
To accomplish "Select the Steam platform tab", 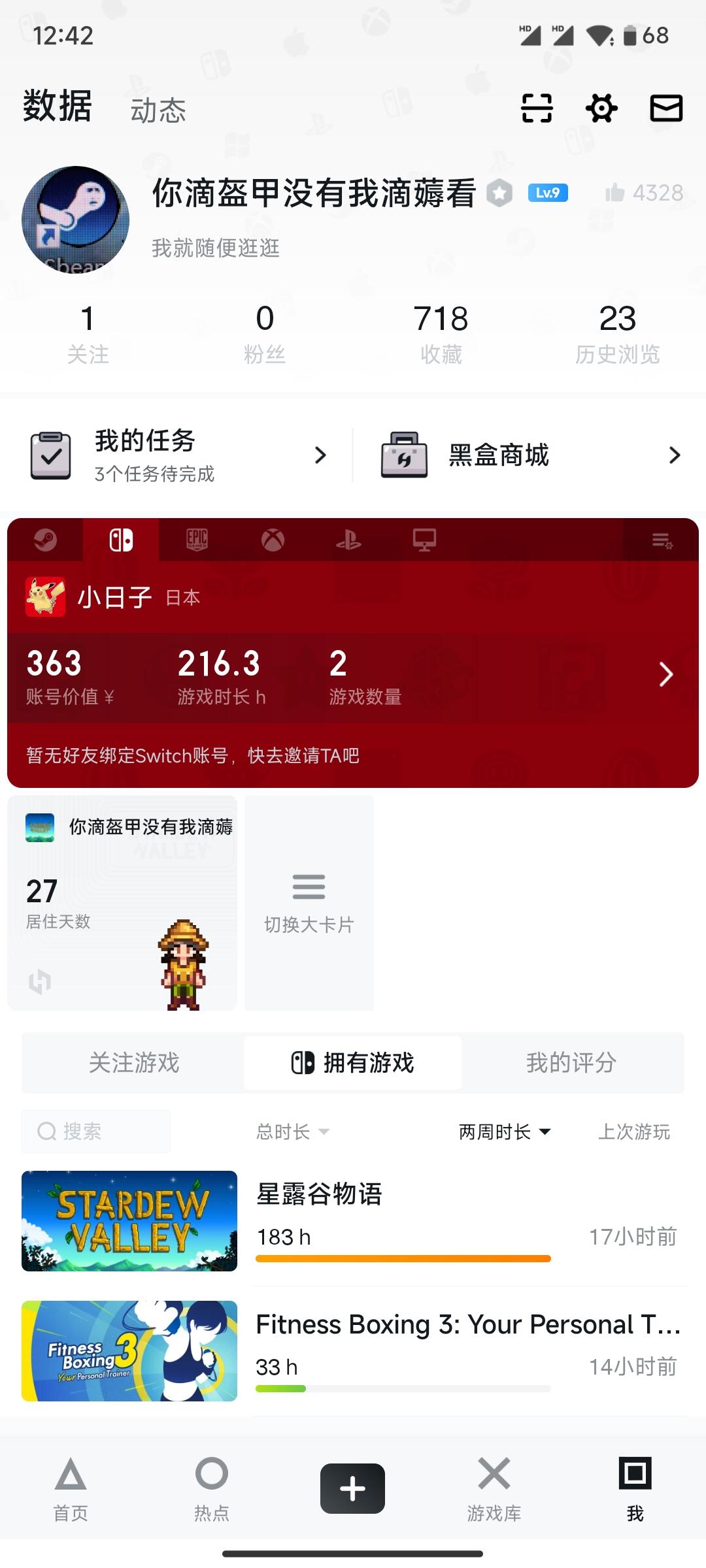I will click(x=45, y=540).
